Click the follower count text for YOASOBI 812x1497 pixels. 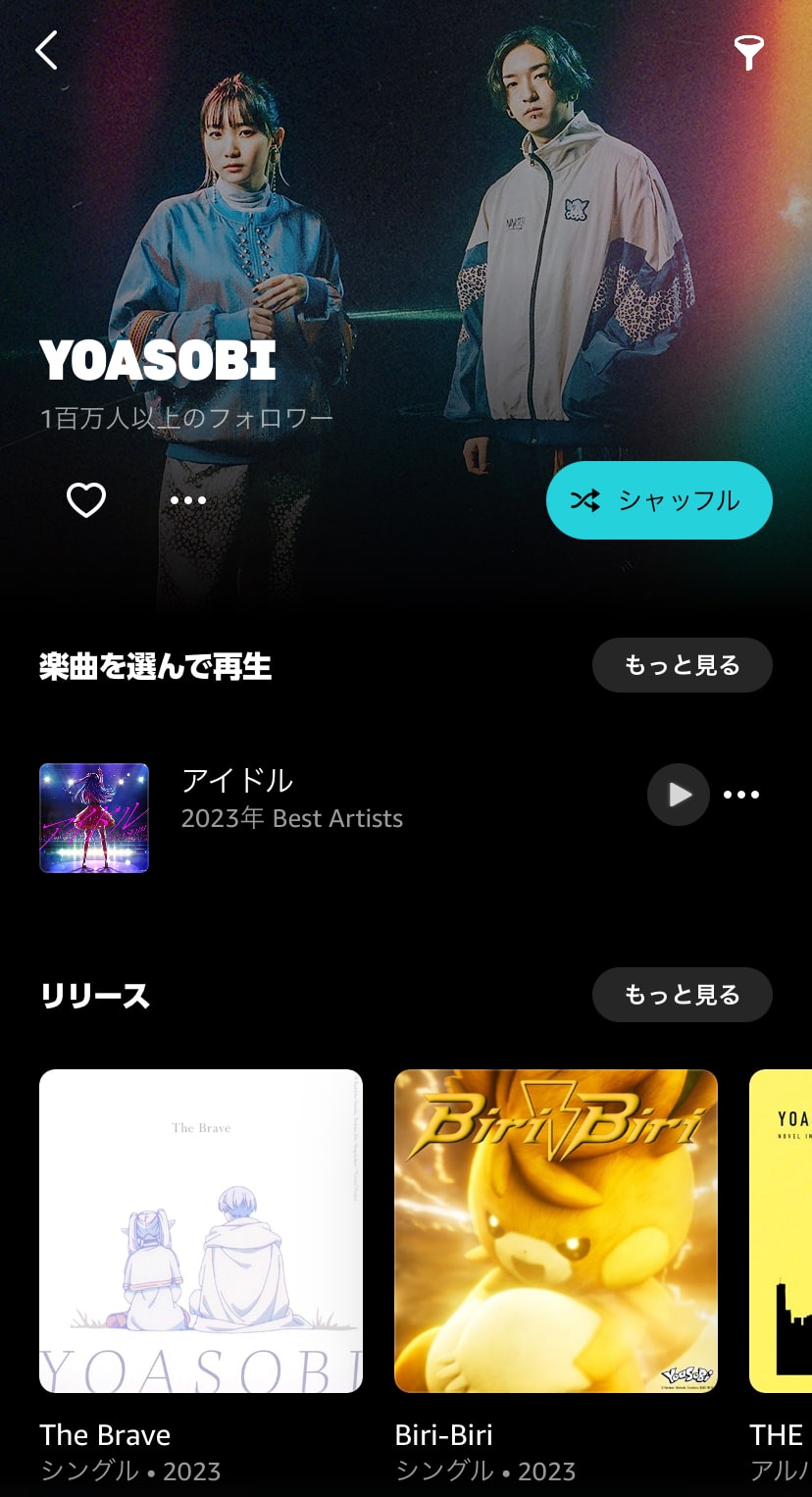tap(186, 418)
